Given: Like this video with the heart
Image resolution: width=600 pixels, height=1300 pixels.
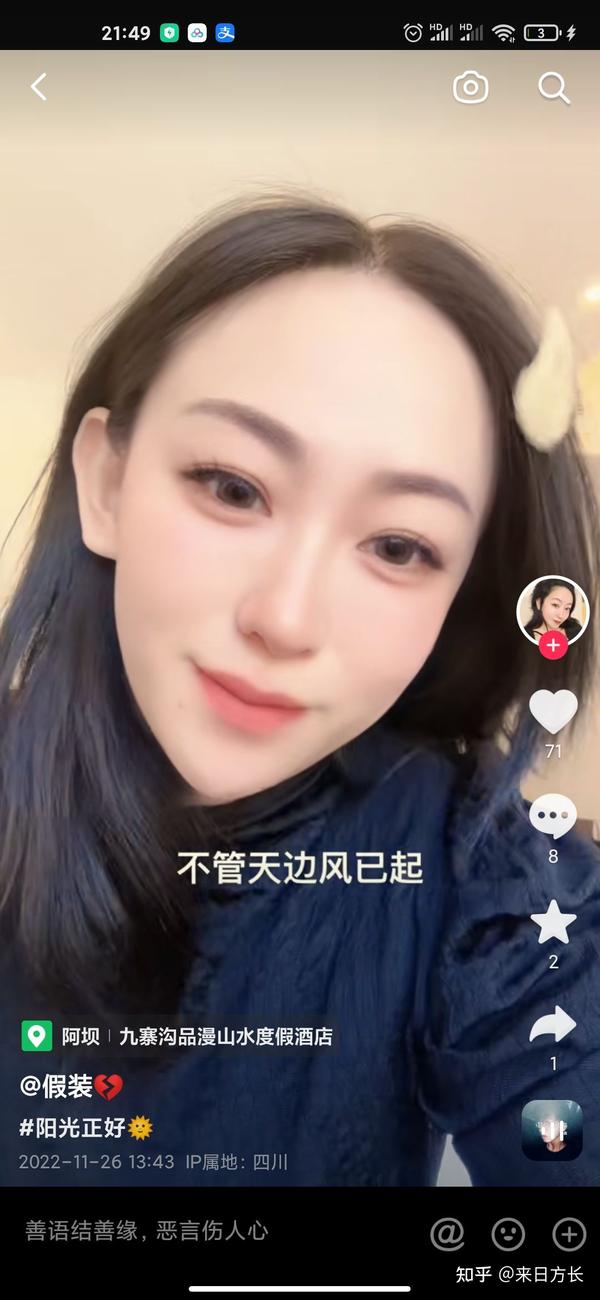Looking at the screenshot, I should pos(553,712).
